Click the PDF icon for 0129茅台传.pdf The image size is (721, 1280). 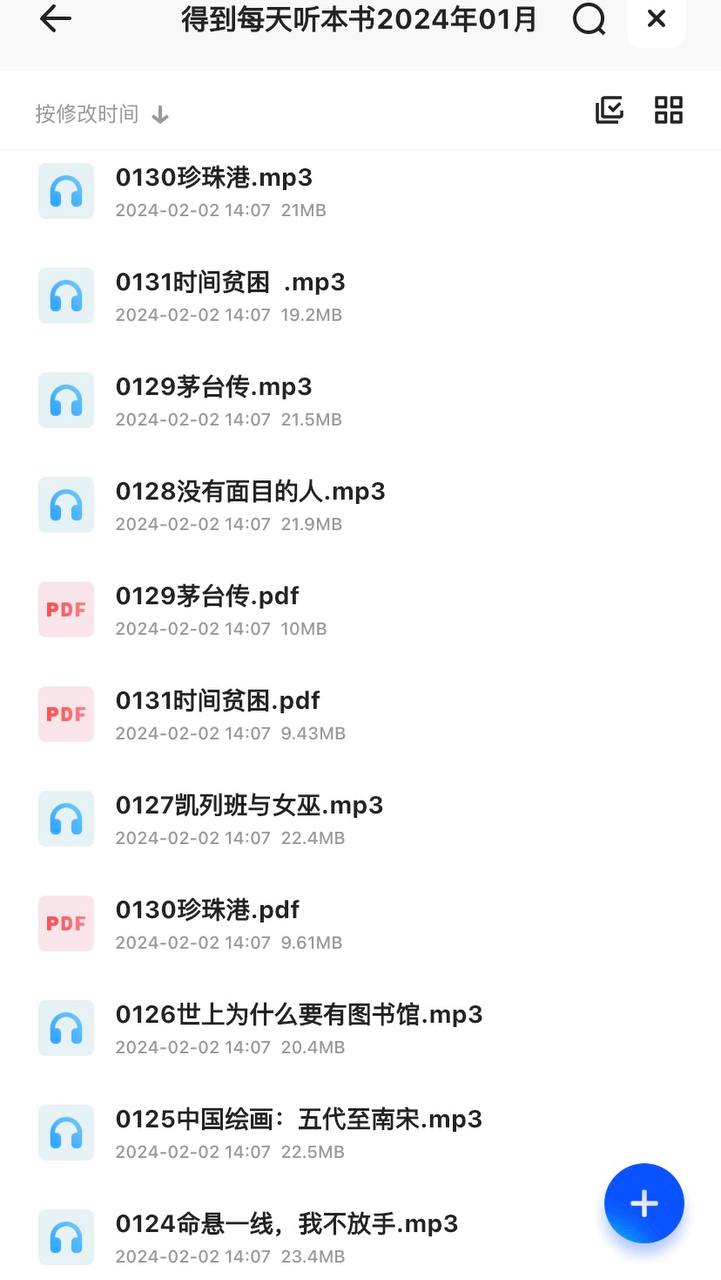pyautogui.click(x=66, y=609)
